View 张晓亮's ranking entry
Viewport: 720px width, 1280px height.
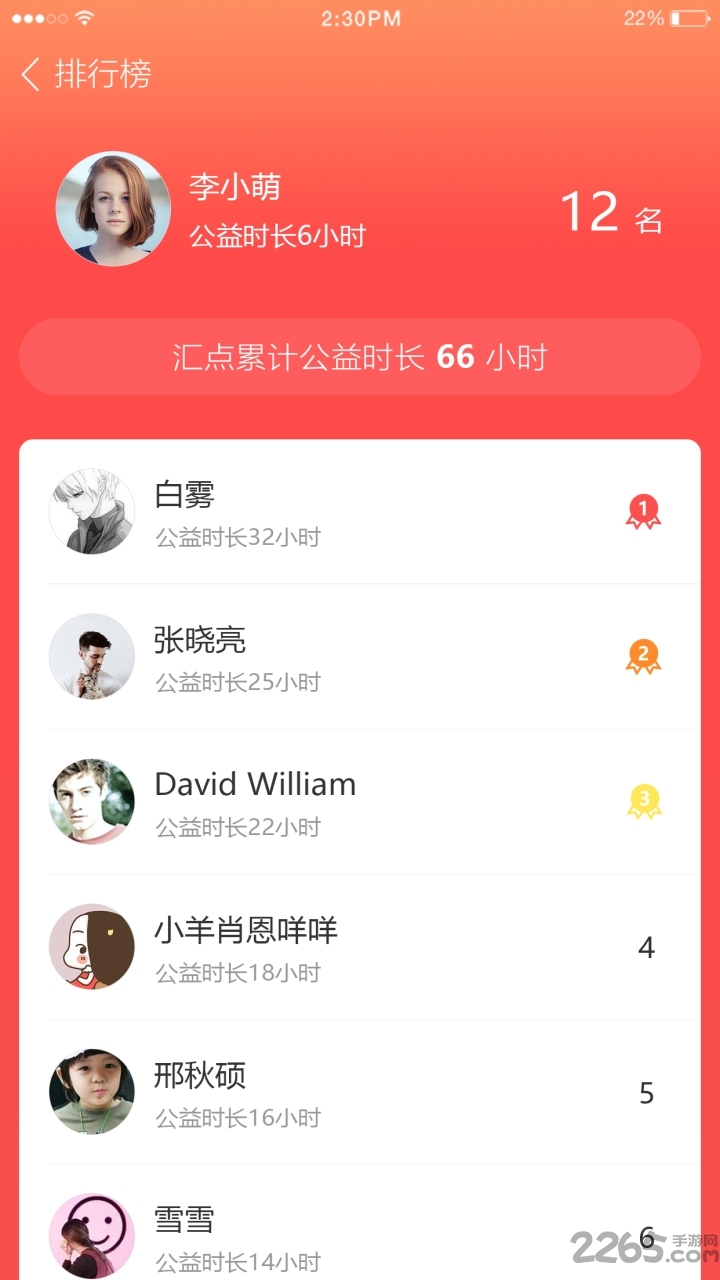(x=360, y=657)
